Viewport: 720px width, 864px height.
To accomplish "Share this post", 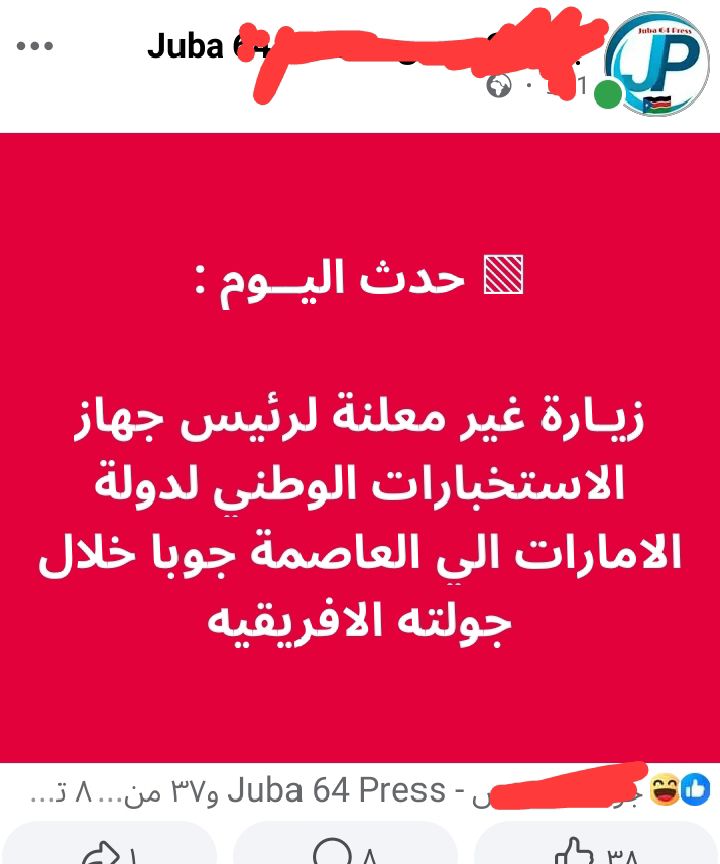I will pyautogui.click(x=108, y=848).
